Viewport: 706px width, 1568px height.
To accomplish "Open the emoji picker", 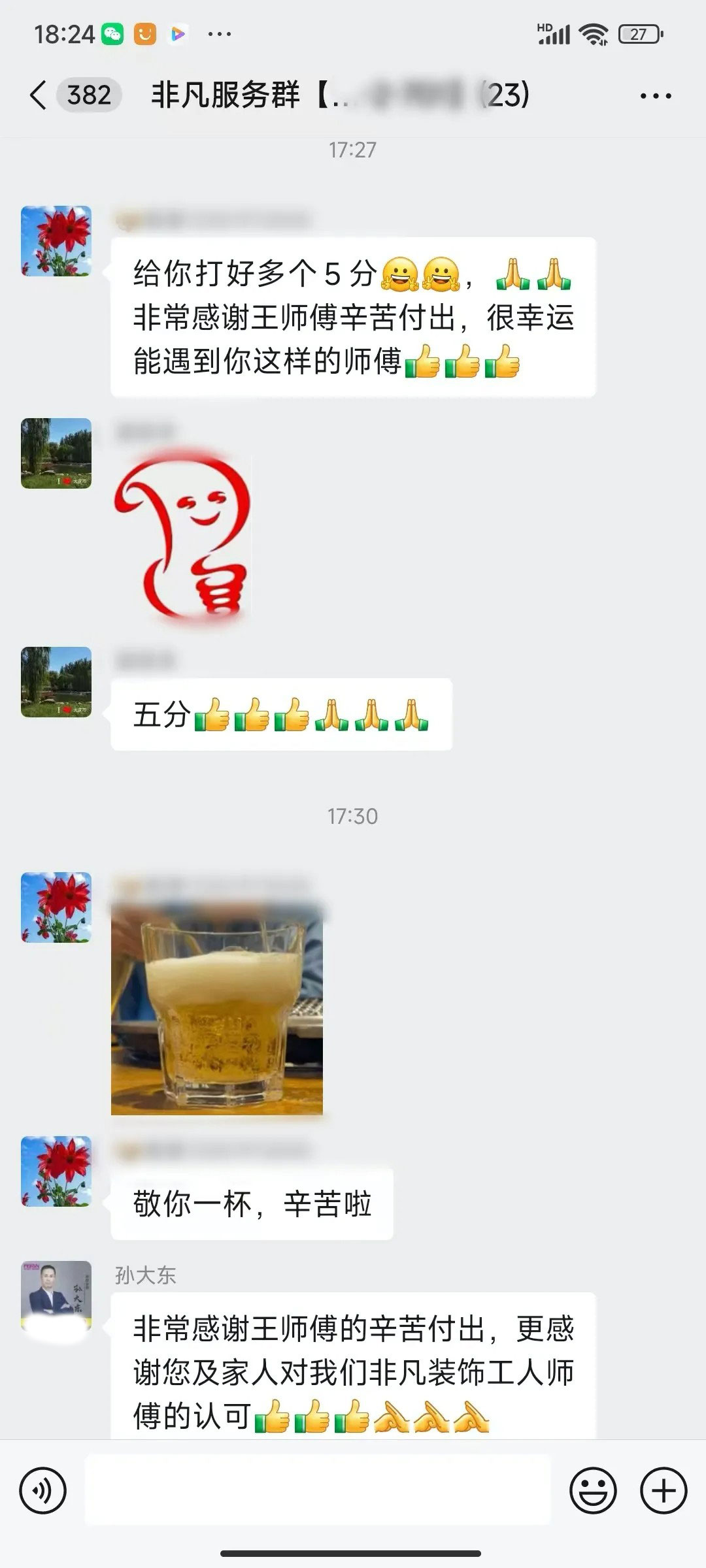I will point(593,1491).
